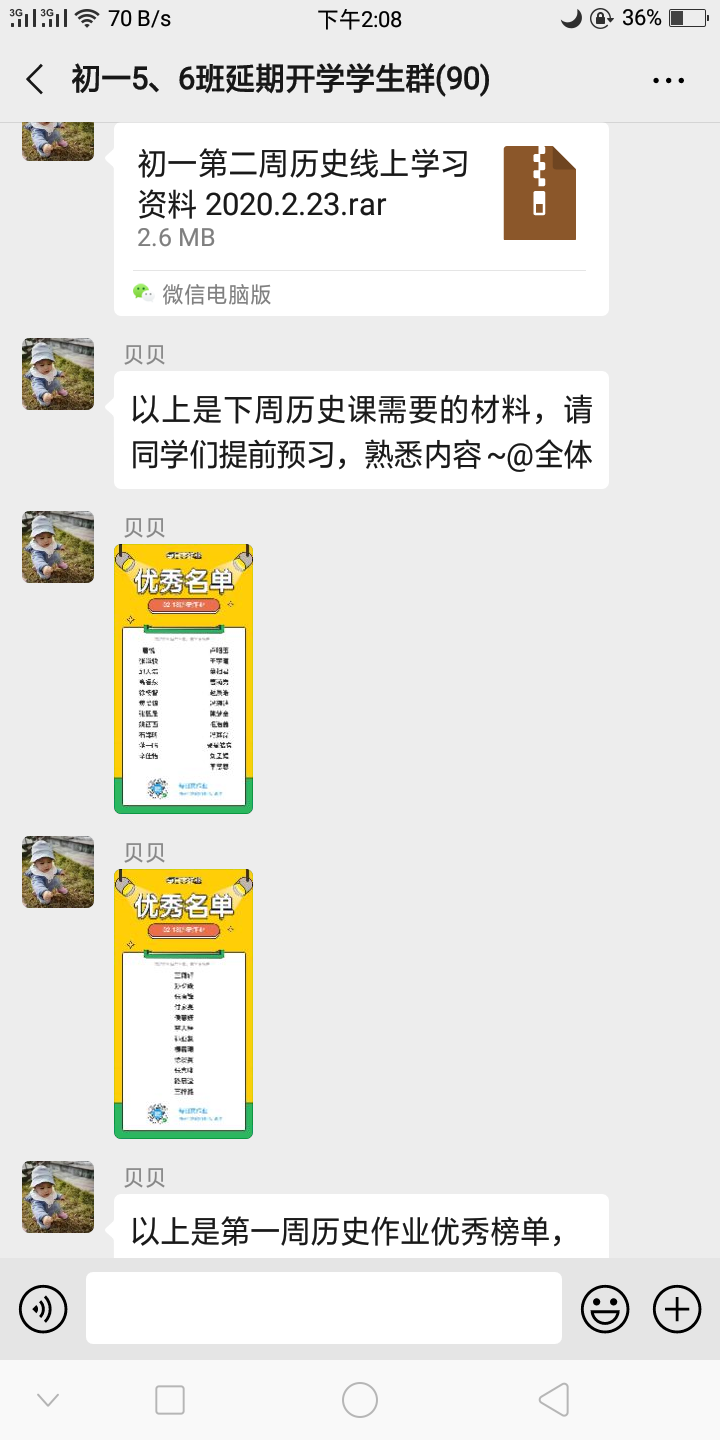Screen dimensions: 720x1440
Task: Open the first 优秀名单 image with two name columns
Action: point(184,679)
